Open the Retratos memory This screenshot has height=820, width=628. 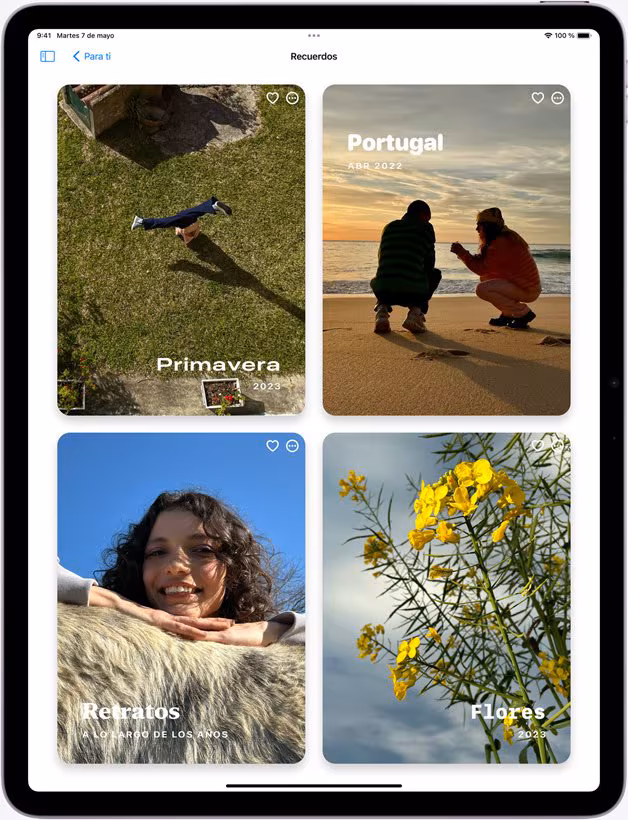(x=181, y=600)
